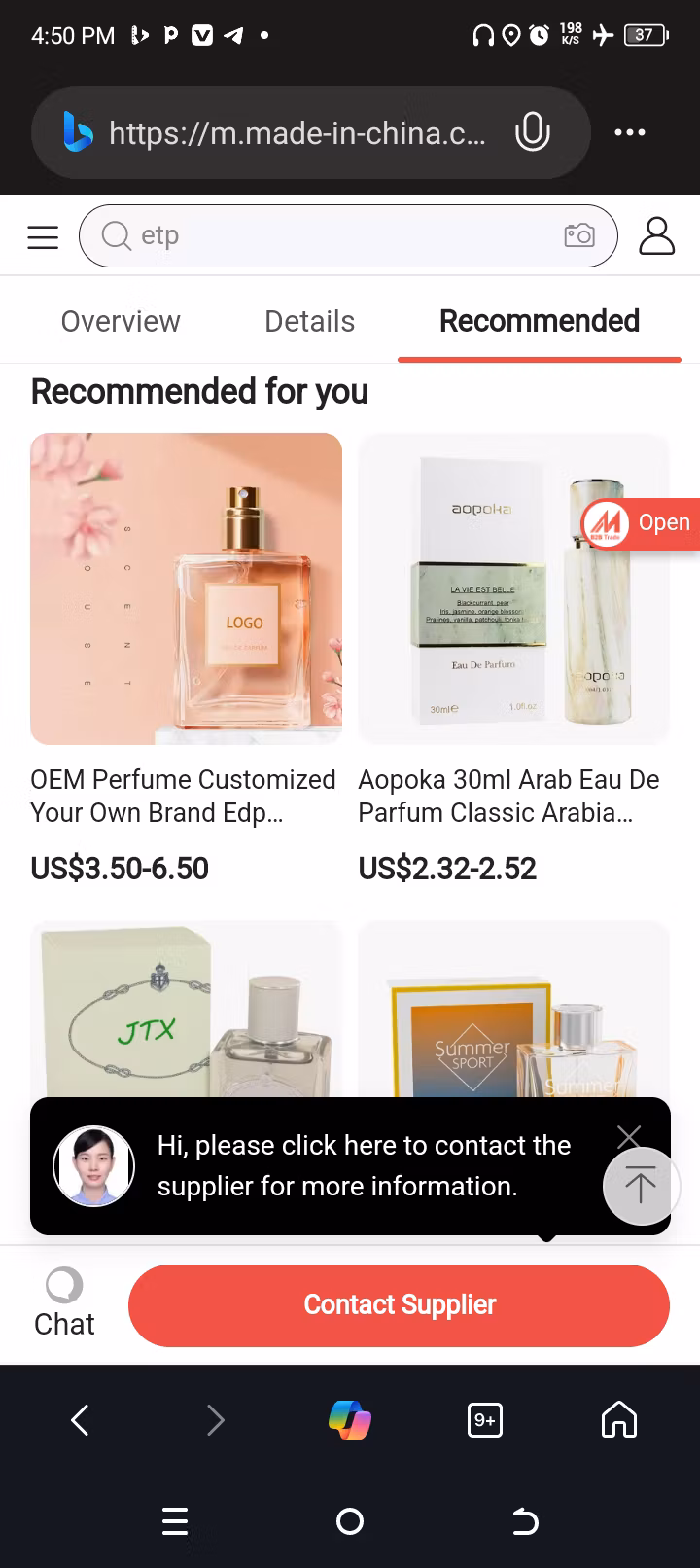Tap the Contact Supplier button
Image resolution: width=700 pixels, height=1568 pixels.
(400, 1304)
